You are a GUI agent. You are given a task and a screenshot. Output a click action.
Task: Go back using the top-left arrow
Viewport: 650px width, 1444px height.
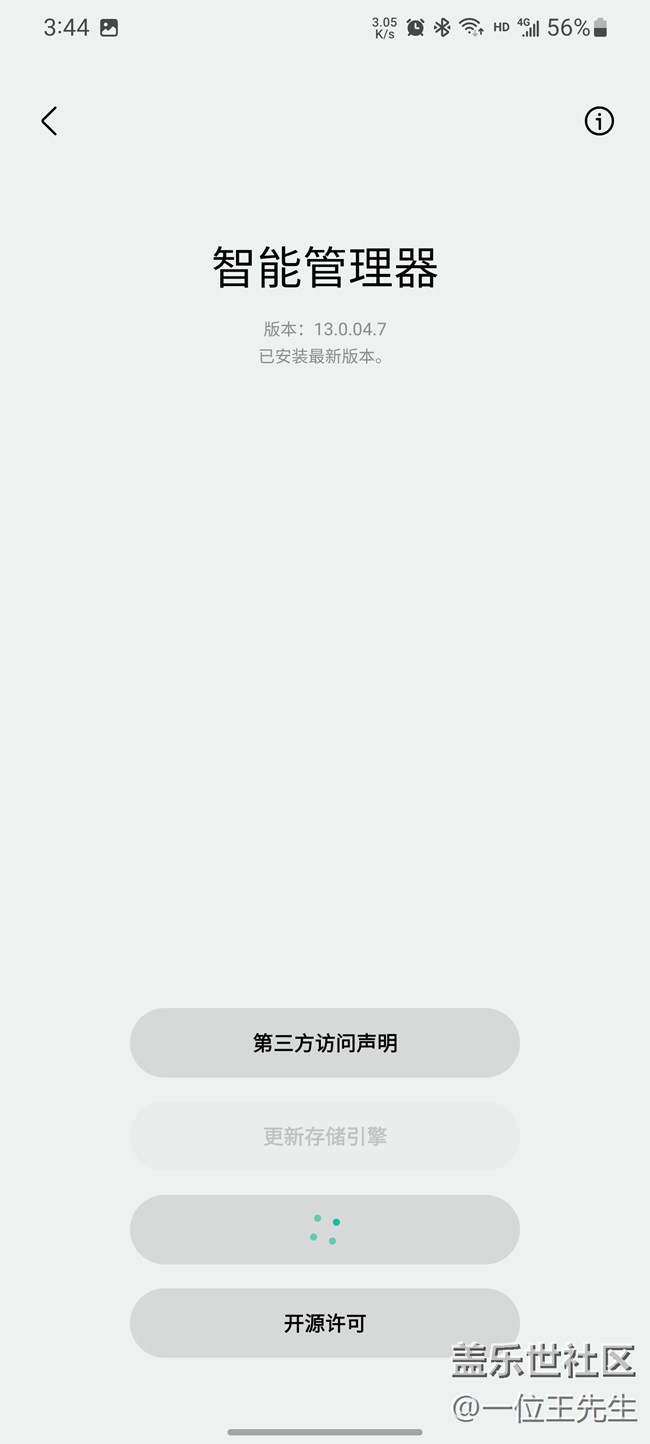49,121
